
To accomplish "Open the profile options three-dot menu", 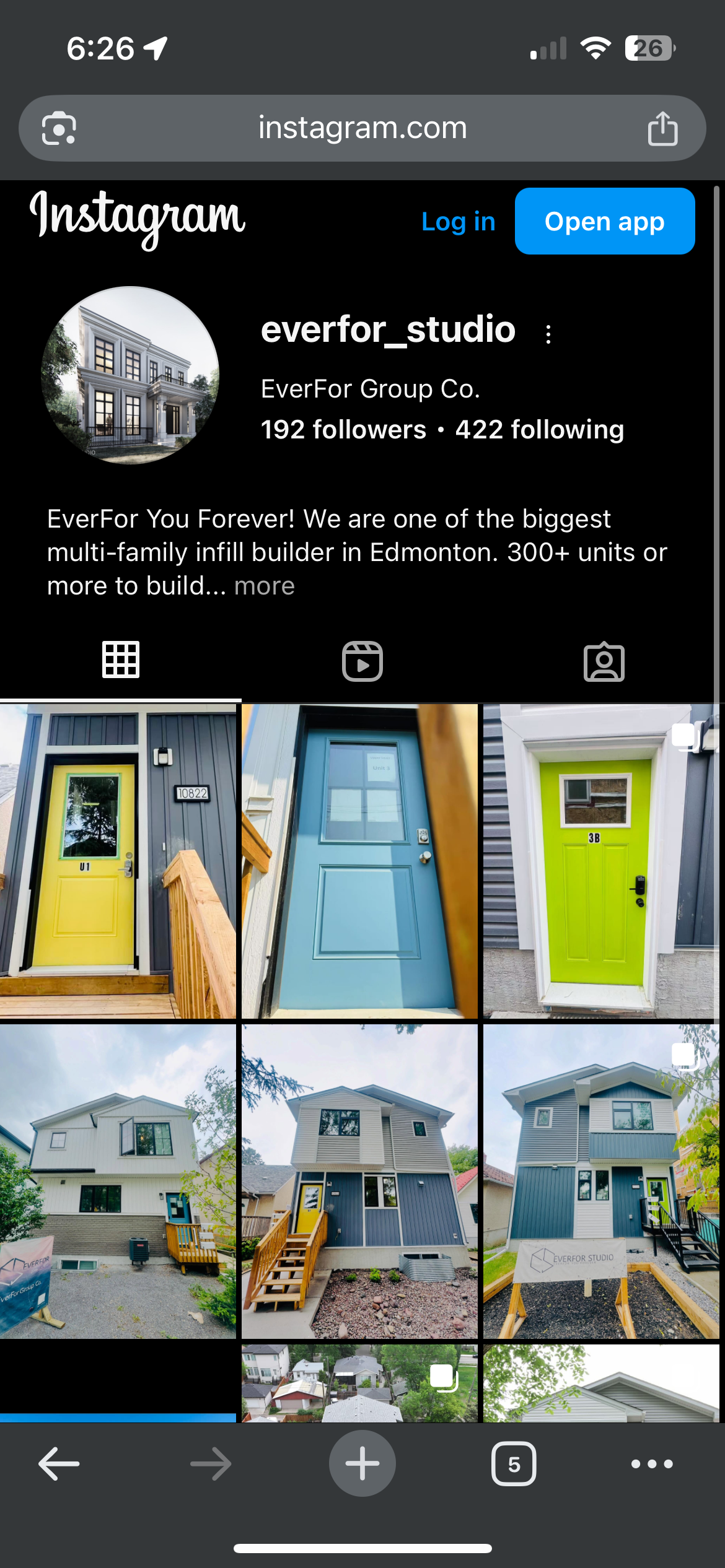I will click(548, 334).
